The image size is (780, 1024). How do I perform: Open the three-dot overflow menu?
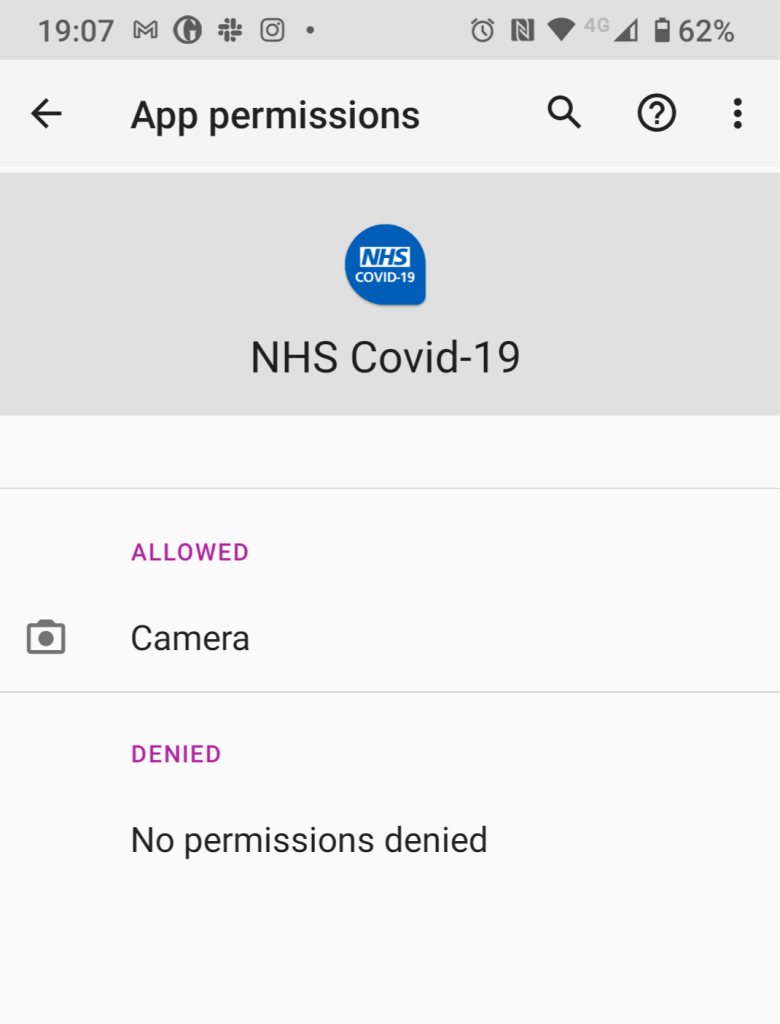click(737, 113)
